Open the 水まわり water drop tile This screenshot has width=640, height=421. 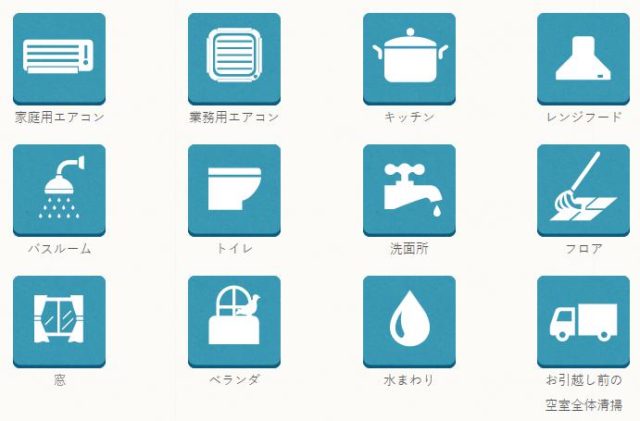pos(409,321)
